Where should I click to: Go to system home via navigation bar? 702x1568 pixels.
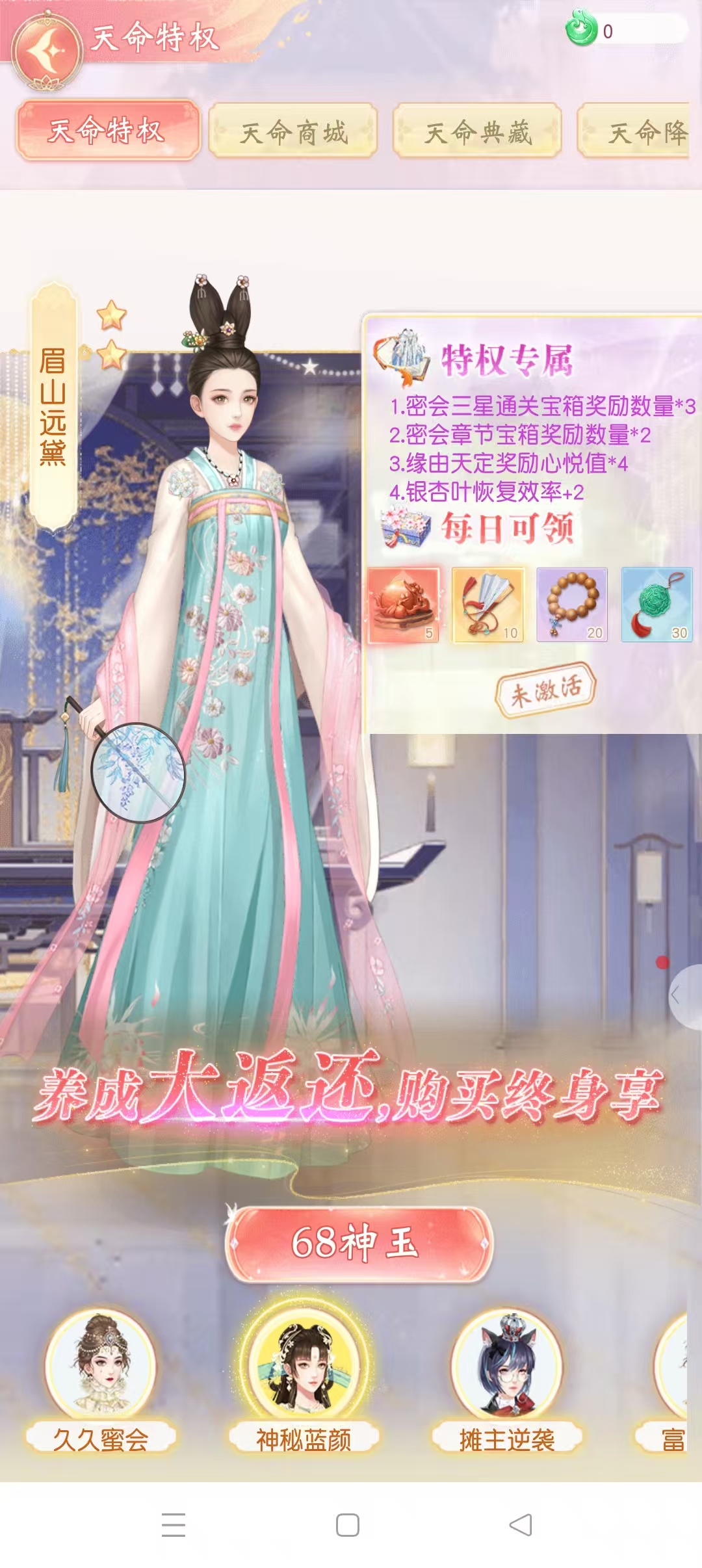(348, 1525)
